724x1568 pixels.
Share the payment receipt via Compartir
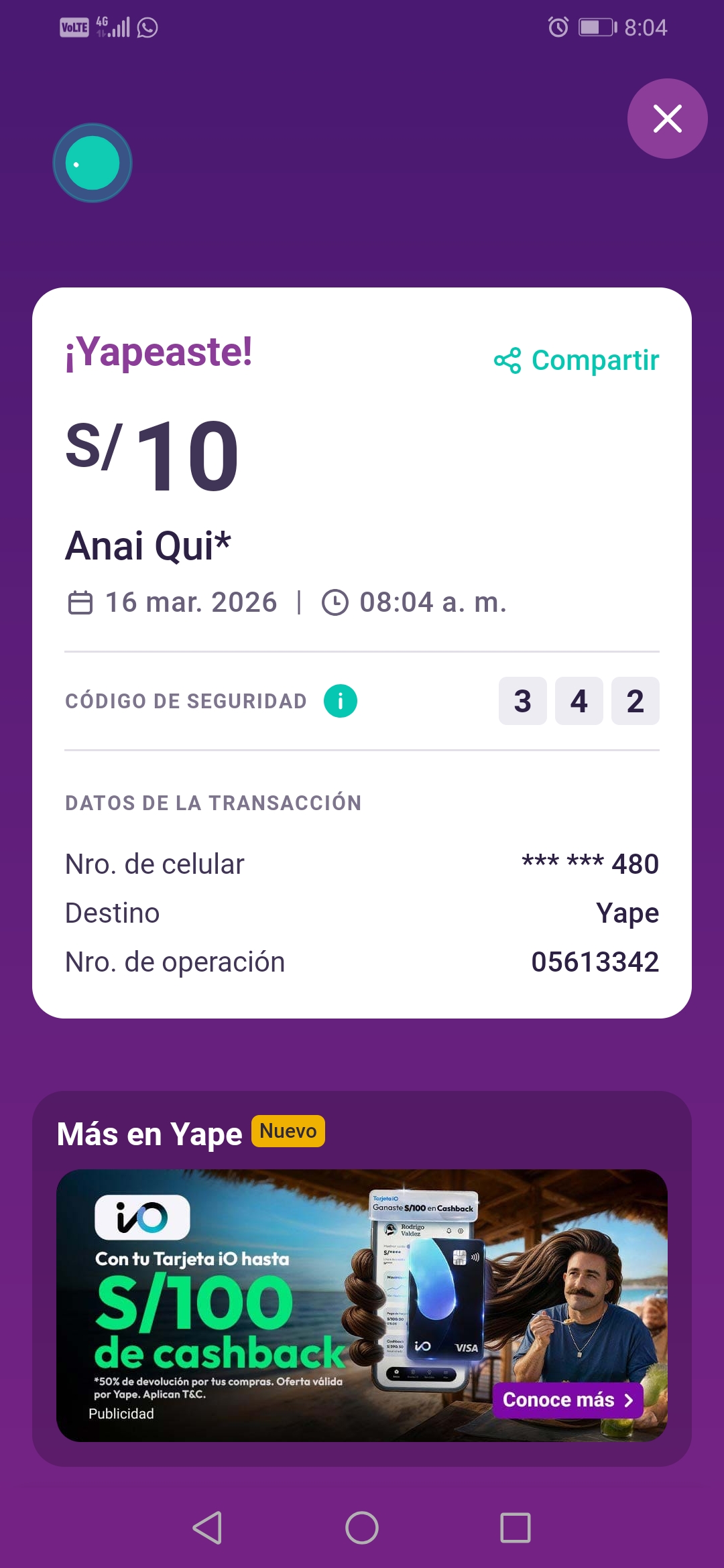point(577,361)
